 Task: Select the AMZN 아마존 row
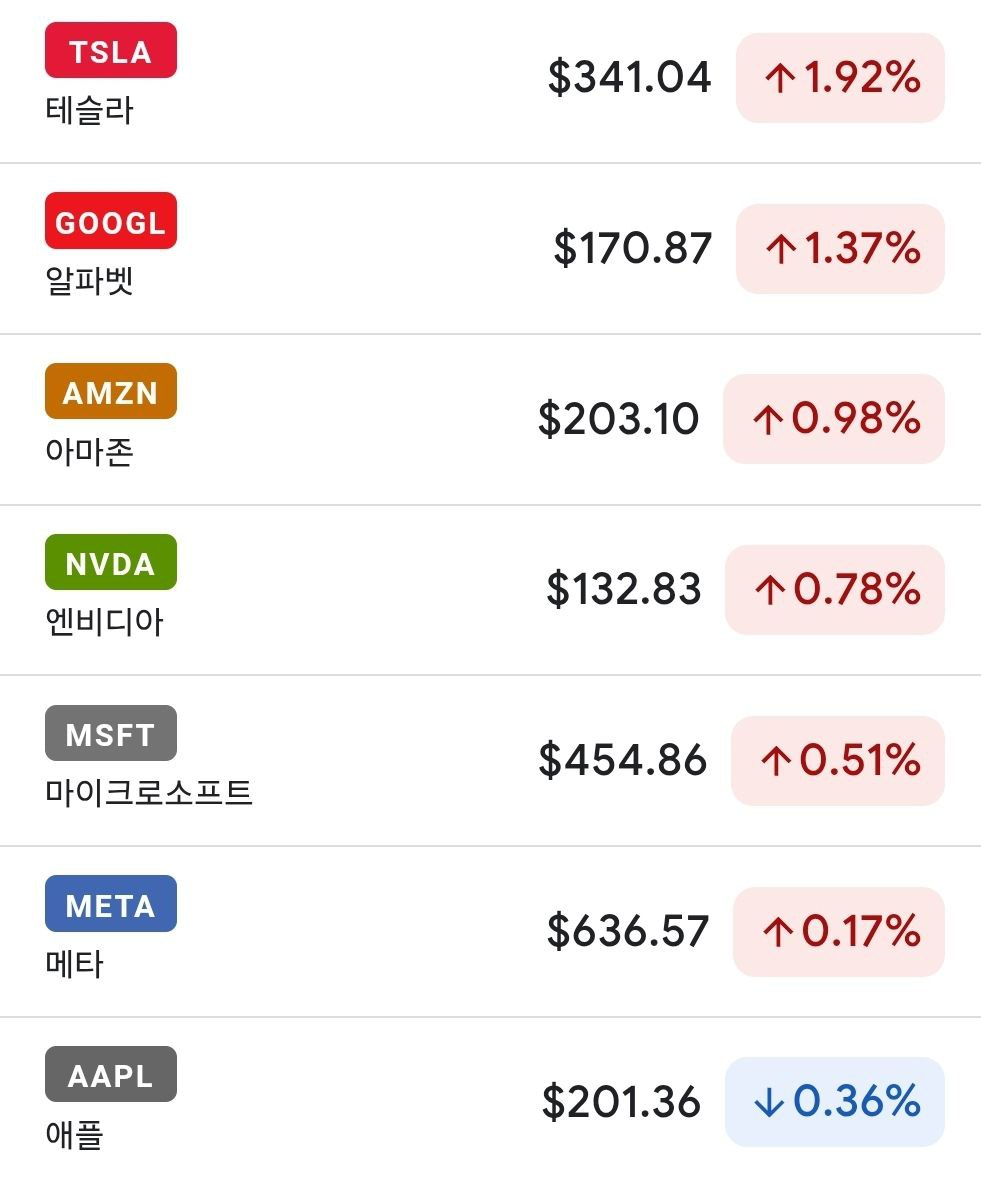(490, 419)
